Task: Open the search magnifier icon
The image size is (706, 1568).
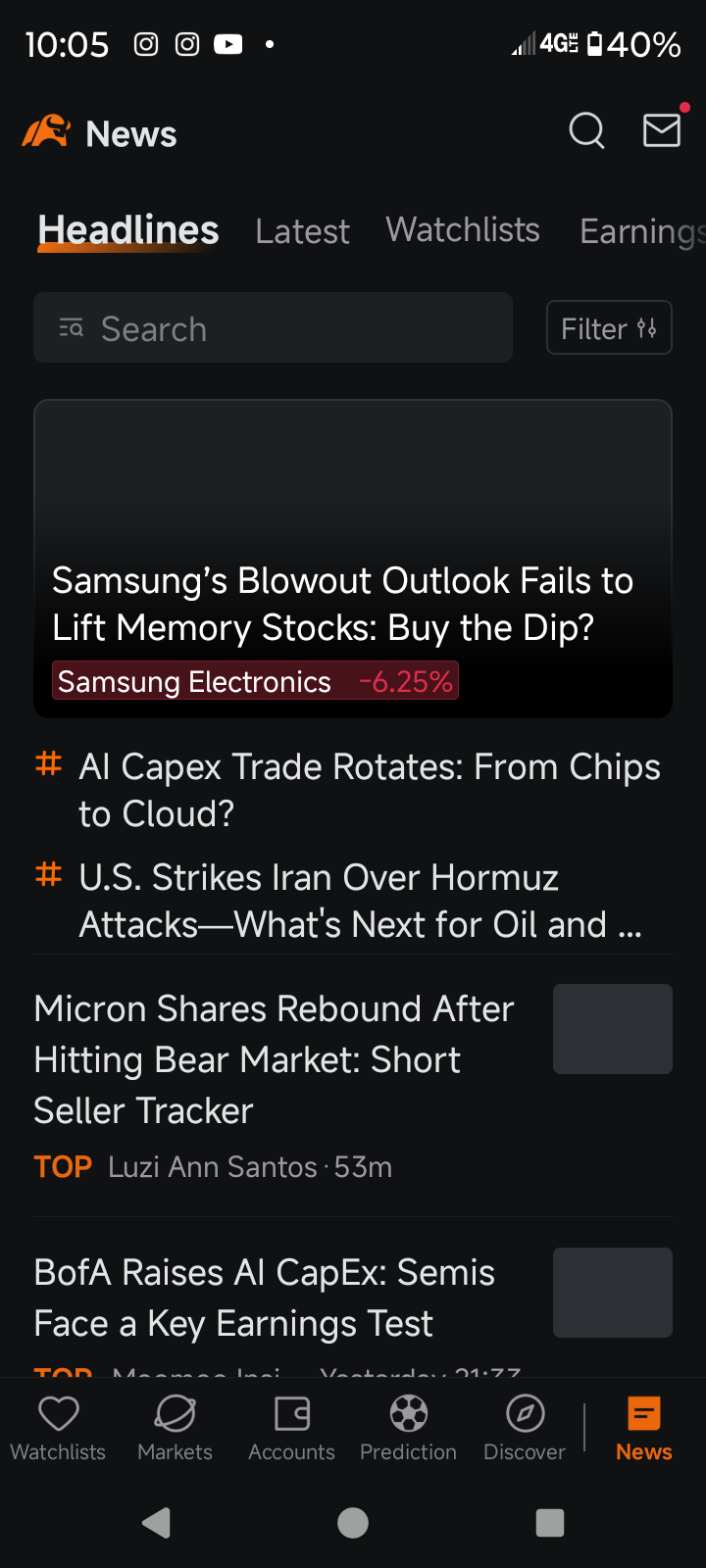Action: pyautogui.click(x=586, y=130)
